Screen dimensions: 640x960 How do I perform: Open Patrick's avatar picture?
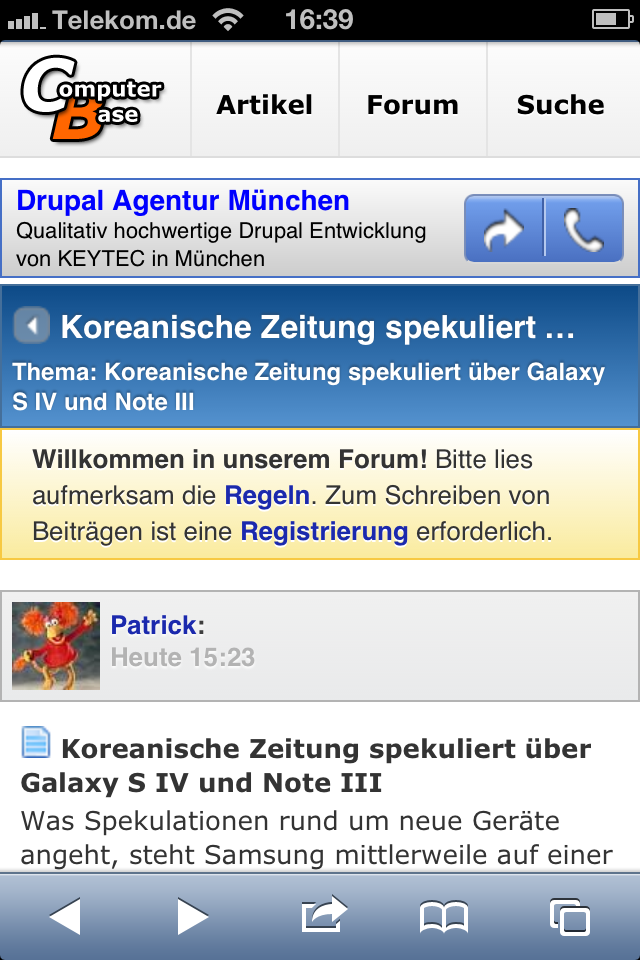(56, 645)
